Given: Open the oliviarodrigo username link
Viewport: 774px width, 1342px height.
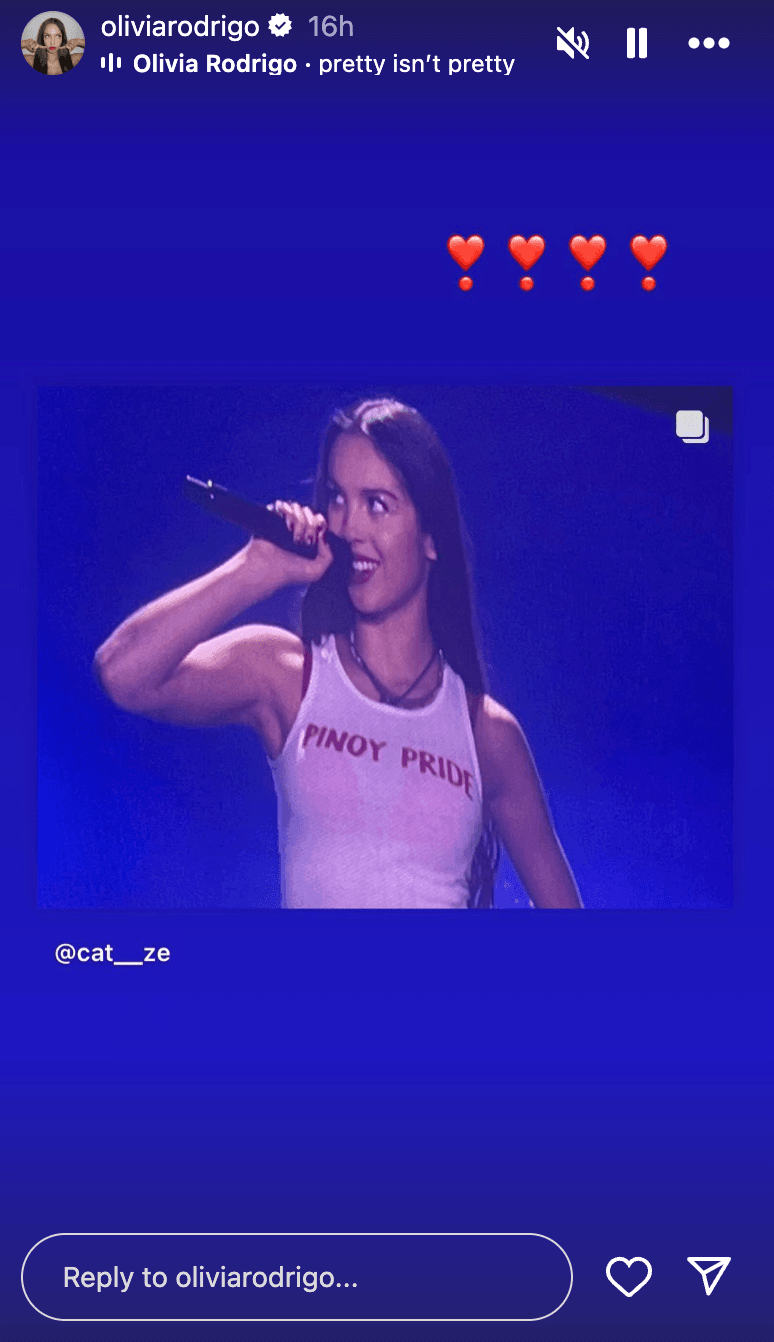Looking at the screenshot, I should (180, 27).
